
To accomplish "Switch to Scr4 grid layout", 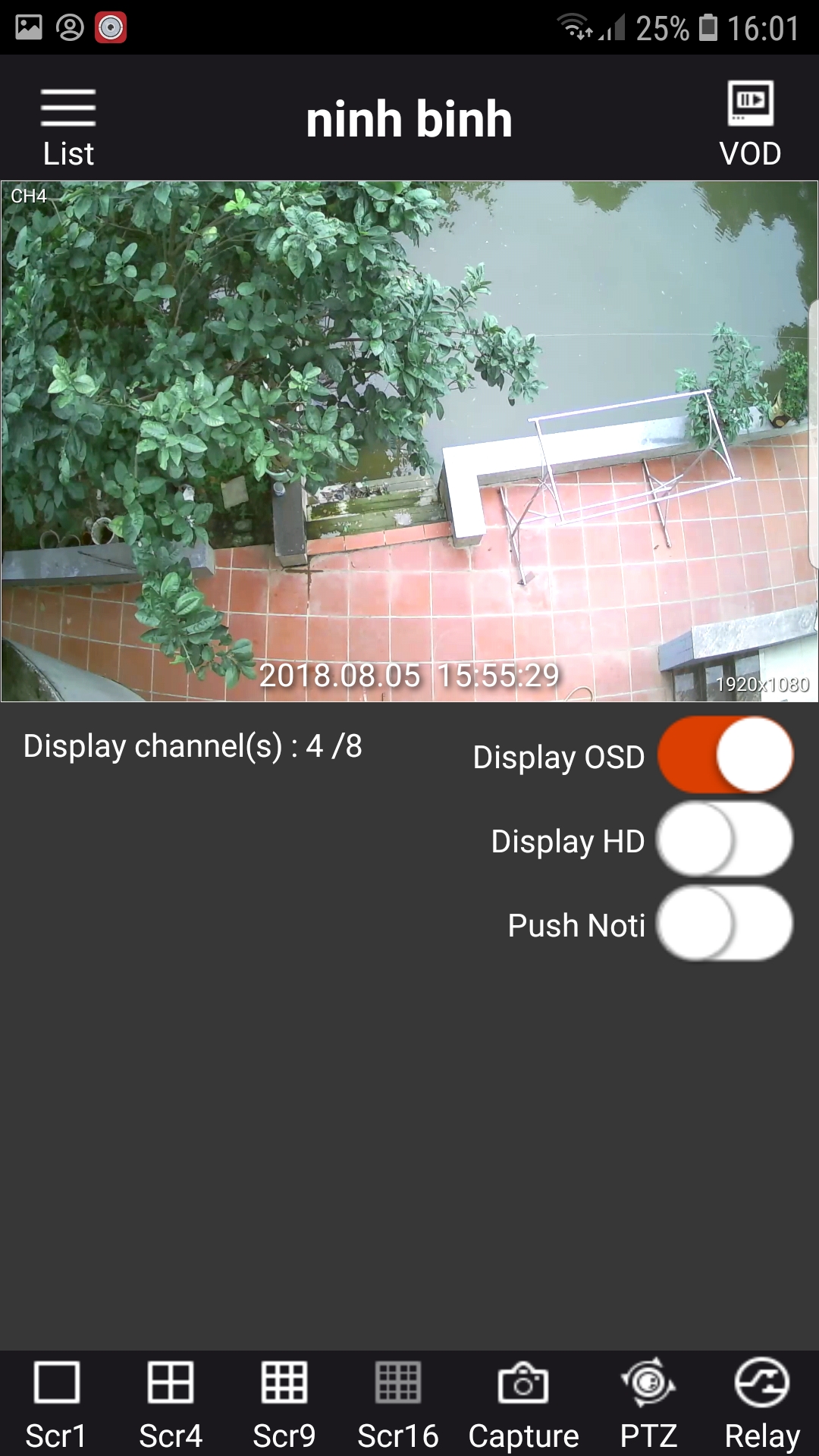I will point(171,1404).
